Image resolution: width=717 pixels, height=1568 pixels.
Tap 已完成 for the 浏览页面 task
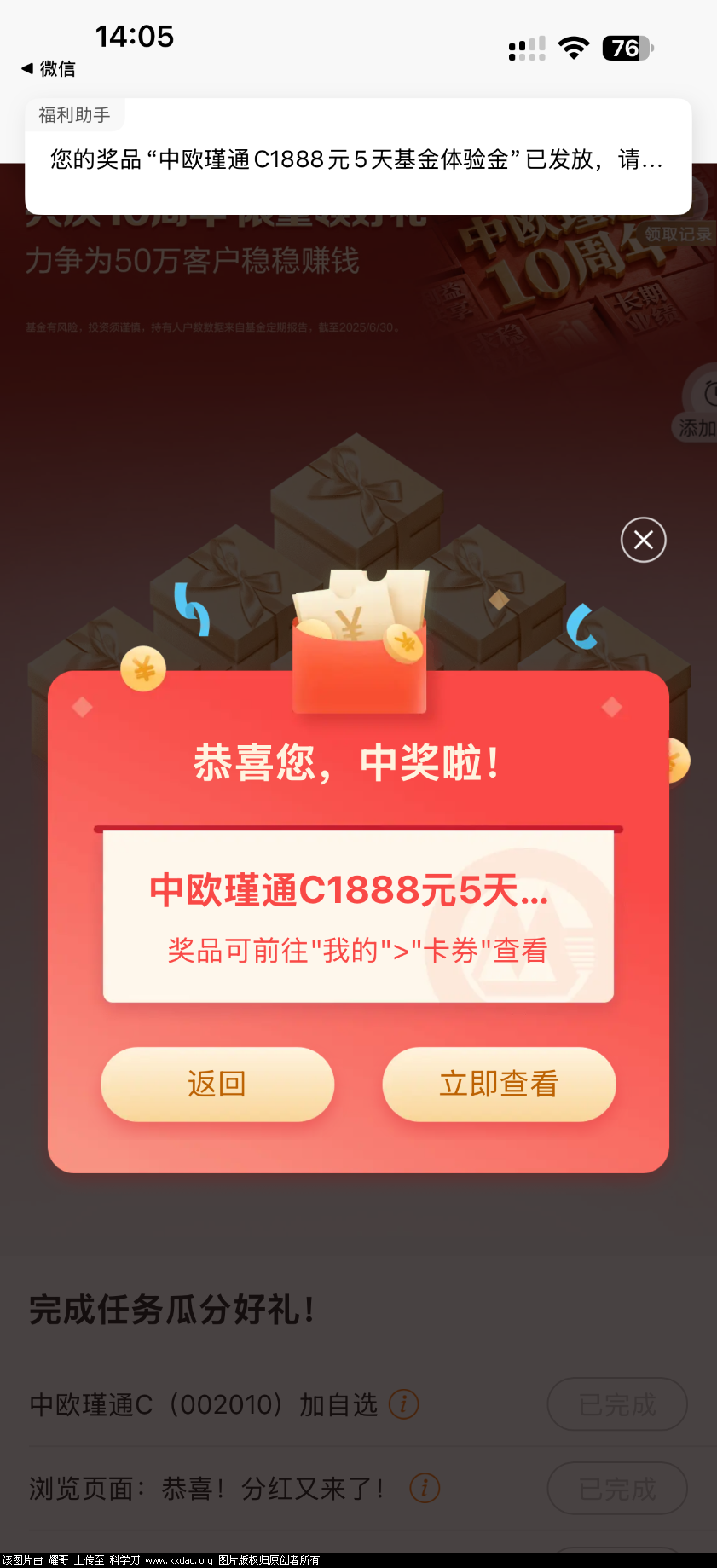(616, 1488)
